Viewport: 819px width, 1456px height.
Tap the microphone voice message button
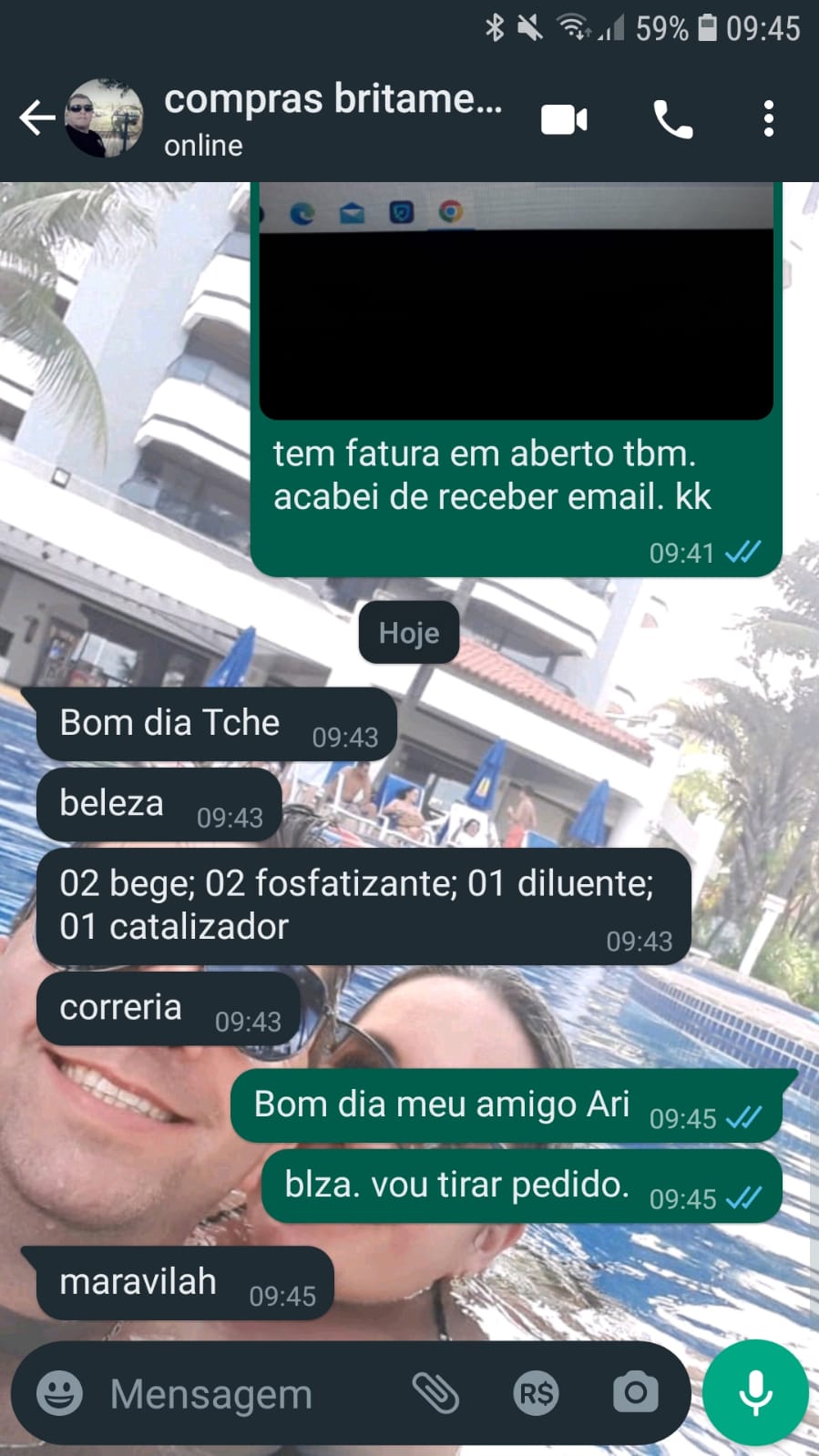(x=755, y=1393)
